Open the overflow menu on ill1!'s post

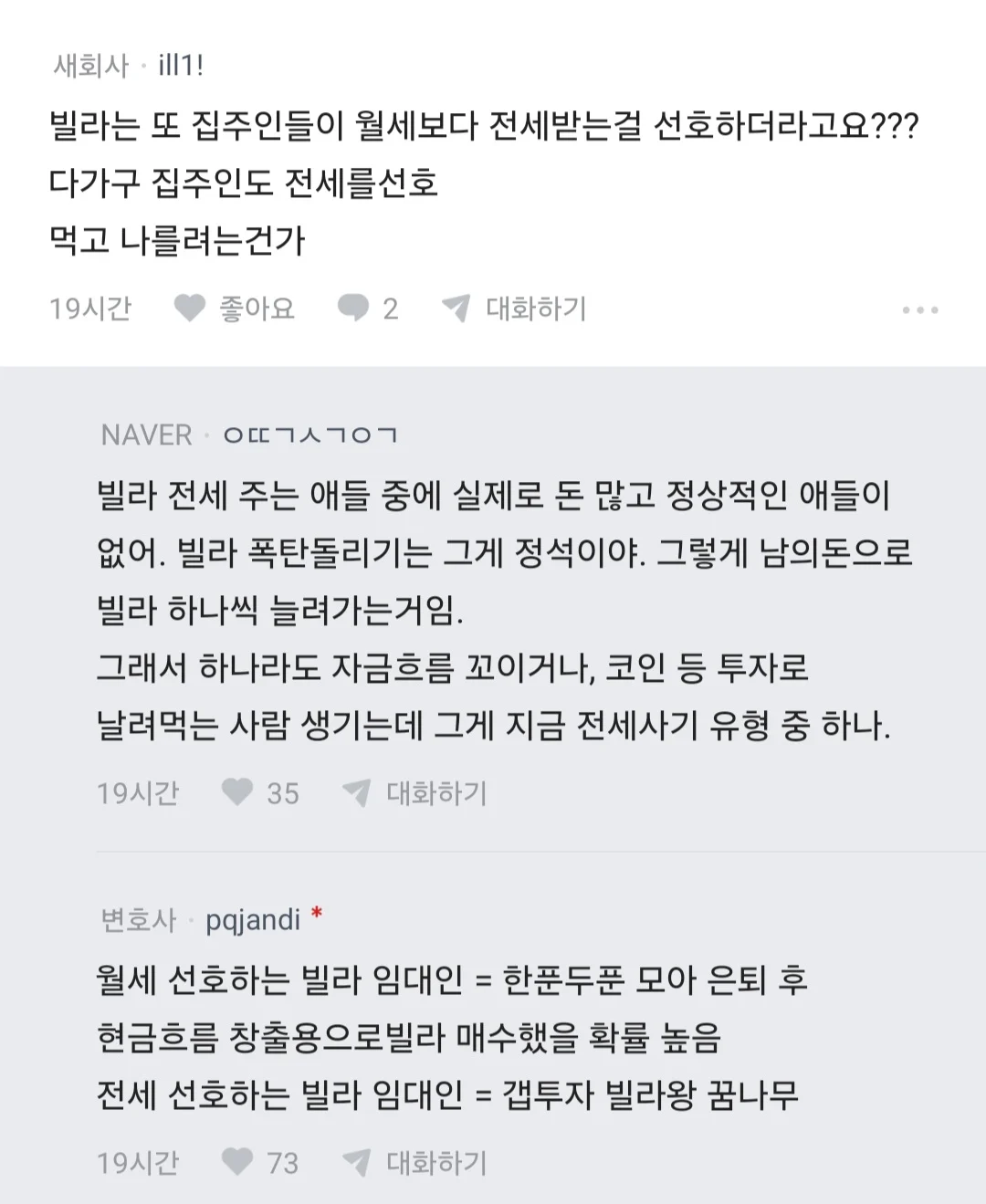pyautogui.click(x=919, y=310)
